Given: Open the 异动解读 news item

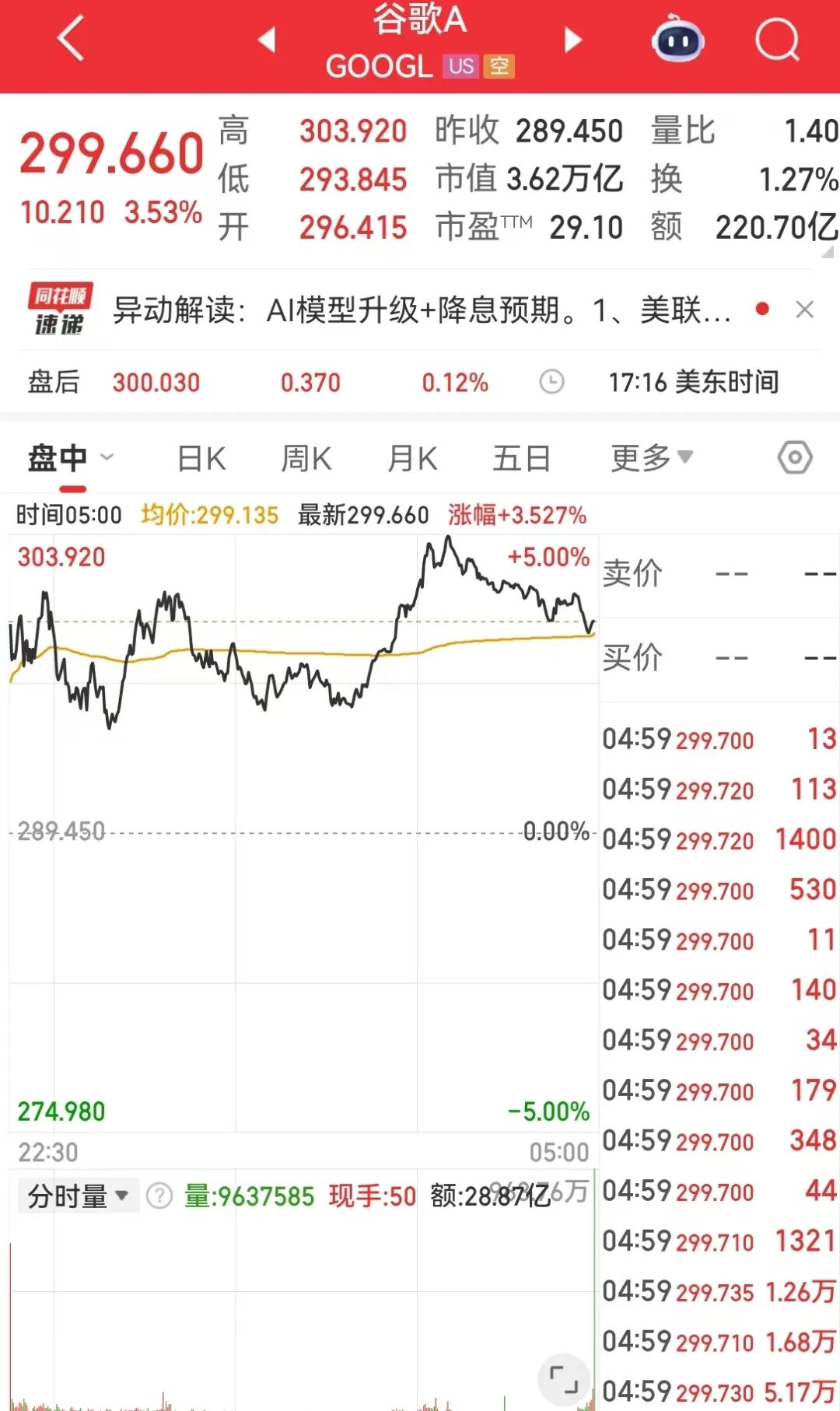Looking at the screenshot, I should tap(420, 310).
